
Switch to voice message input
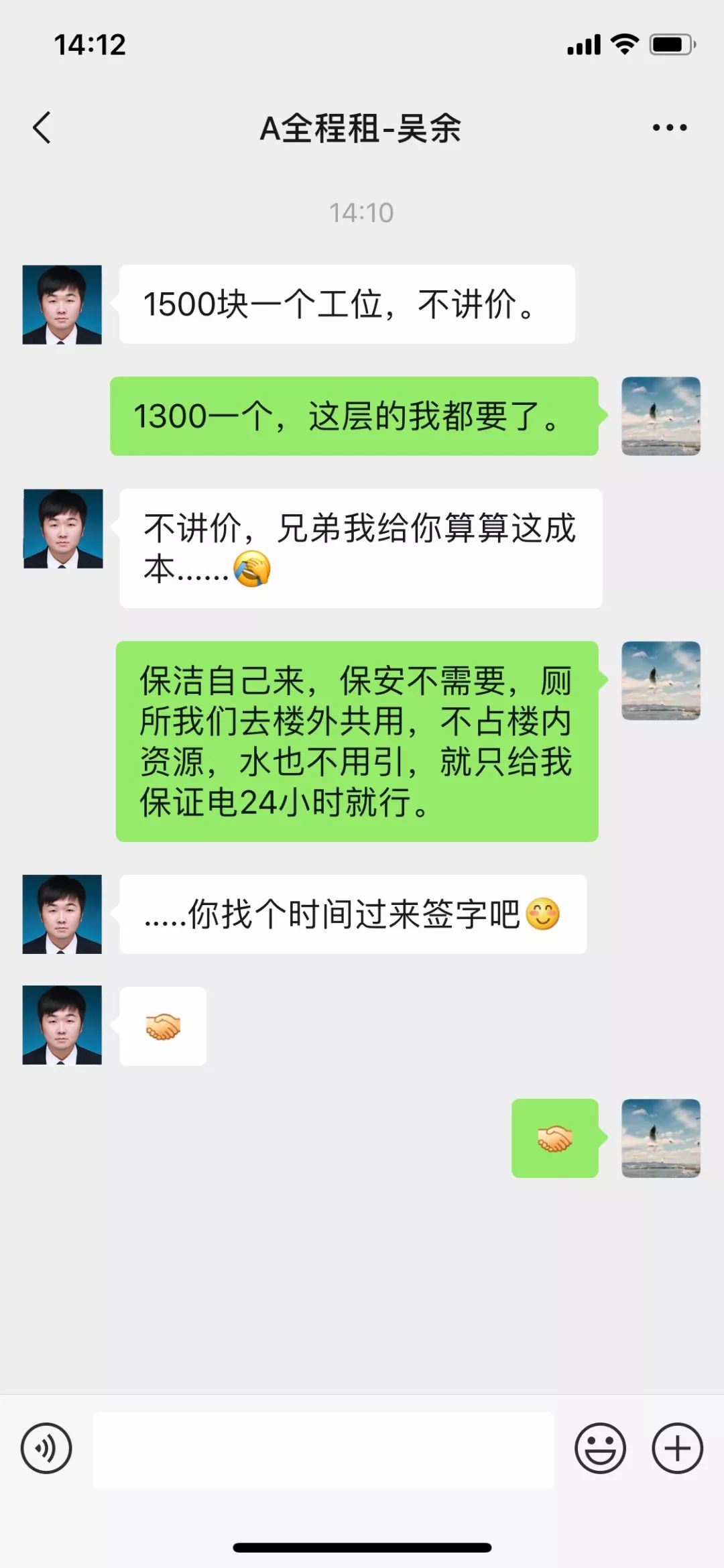46,1448
